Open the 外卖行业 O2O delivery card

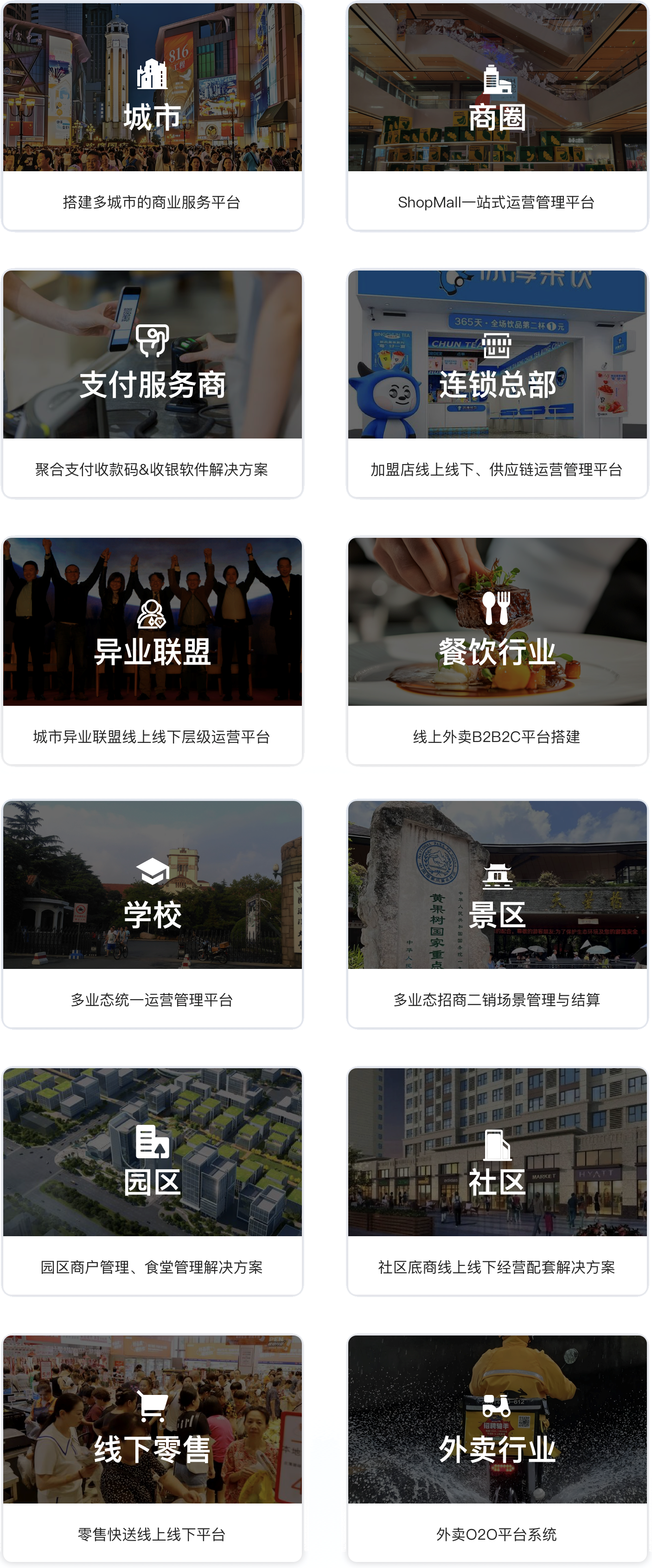tap(497, 1448)
